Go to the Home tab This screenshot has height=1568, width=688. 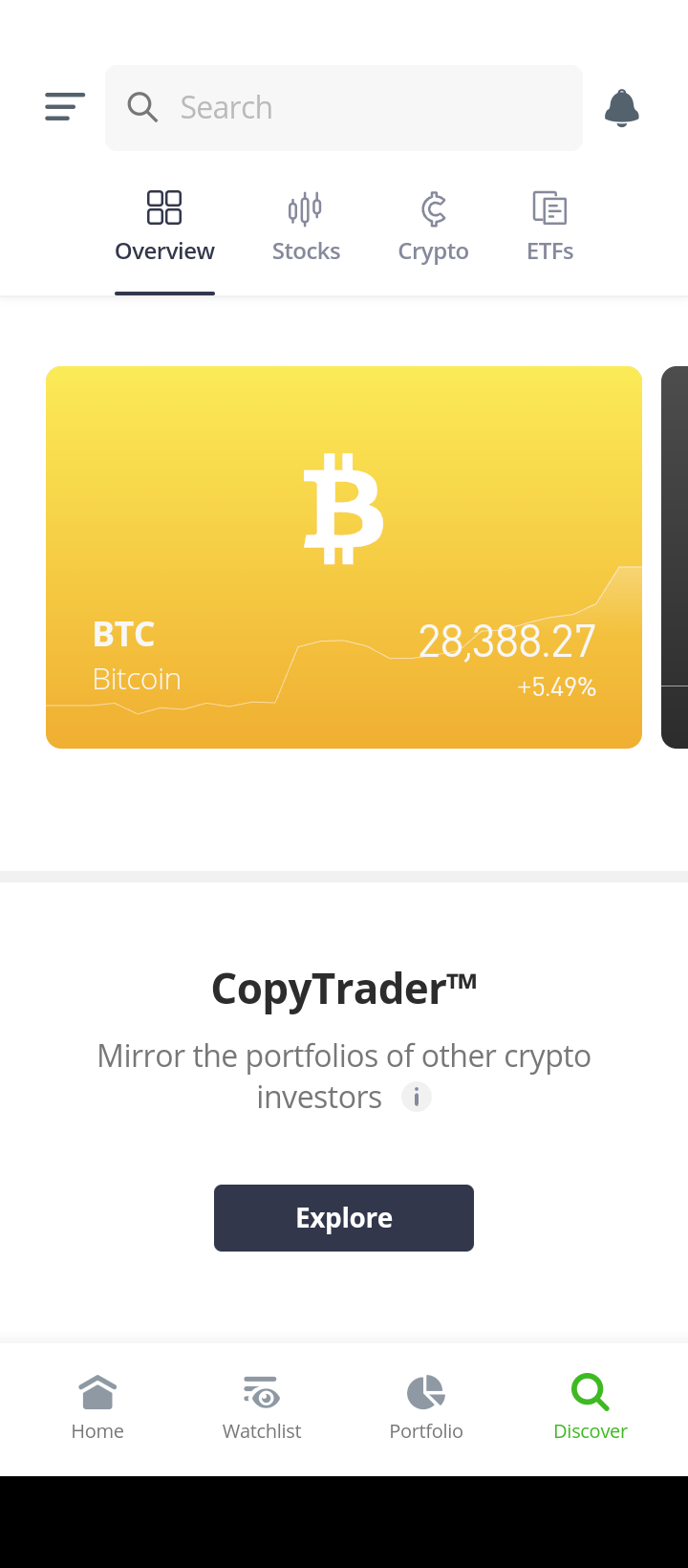coord(97,1406)
